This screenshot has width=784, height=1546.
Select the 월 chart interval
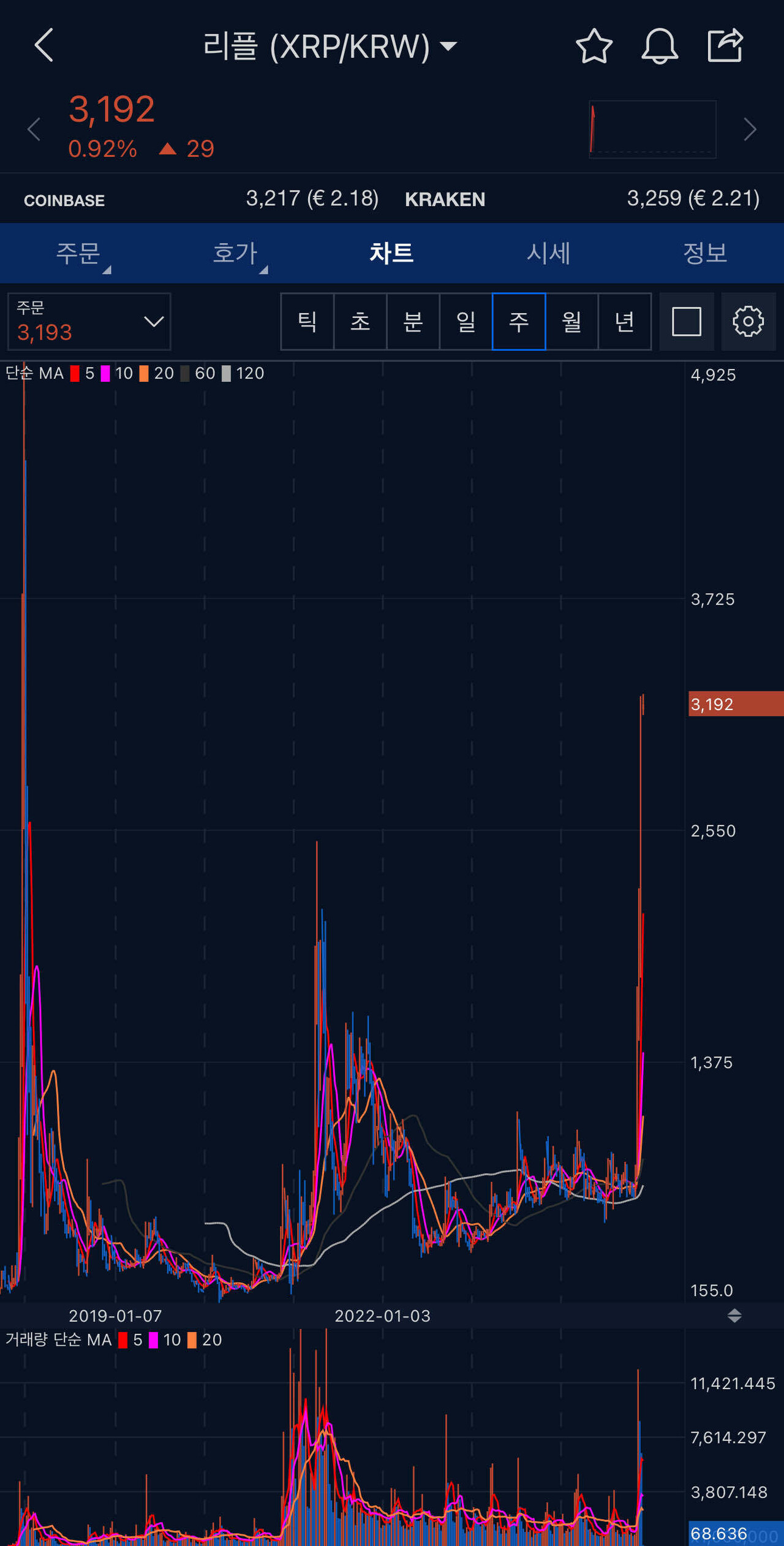571,322
